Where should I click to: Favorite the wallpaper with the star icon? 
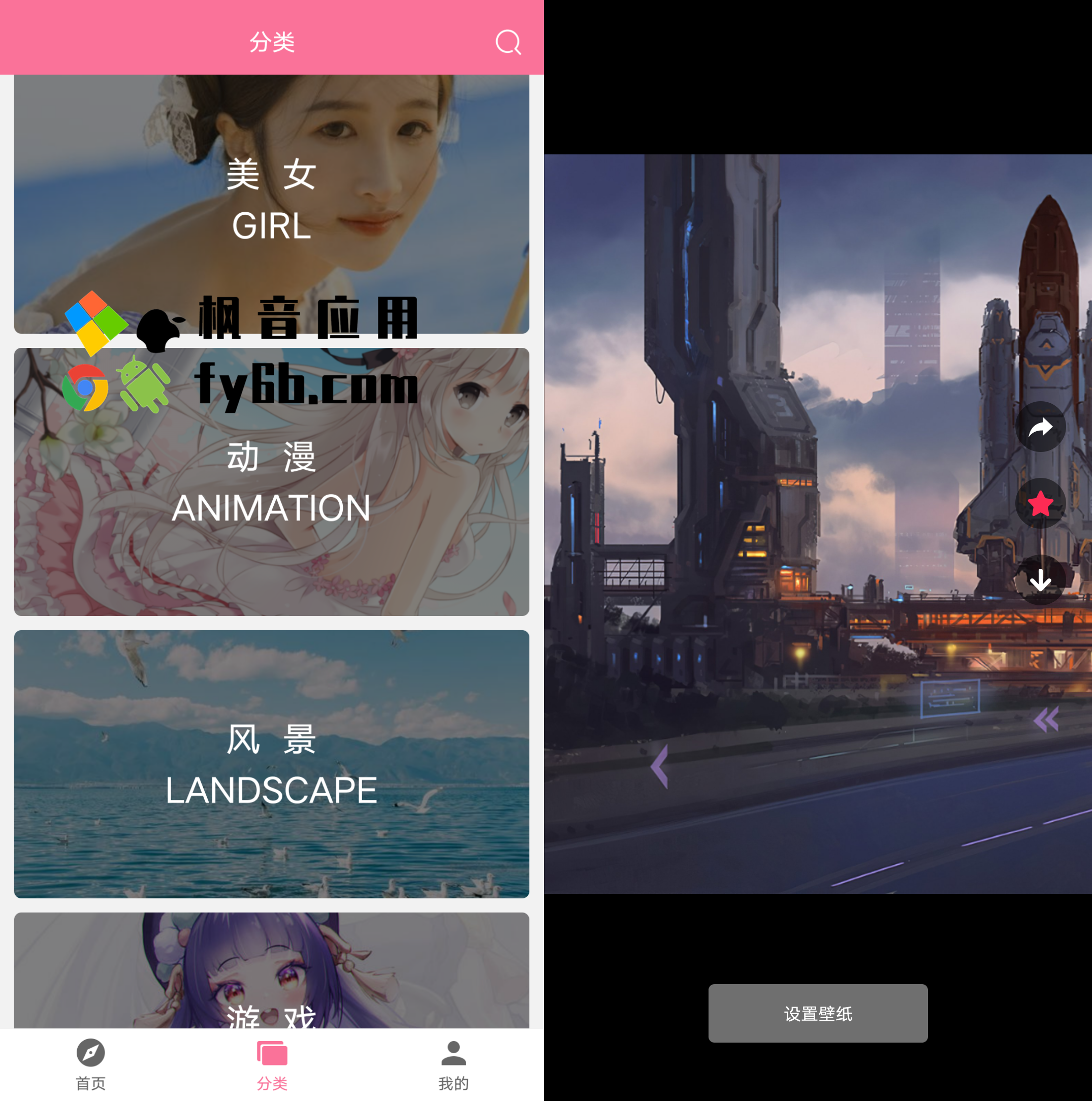coord(1040,503)
